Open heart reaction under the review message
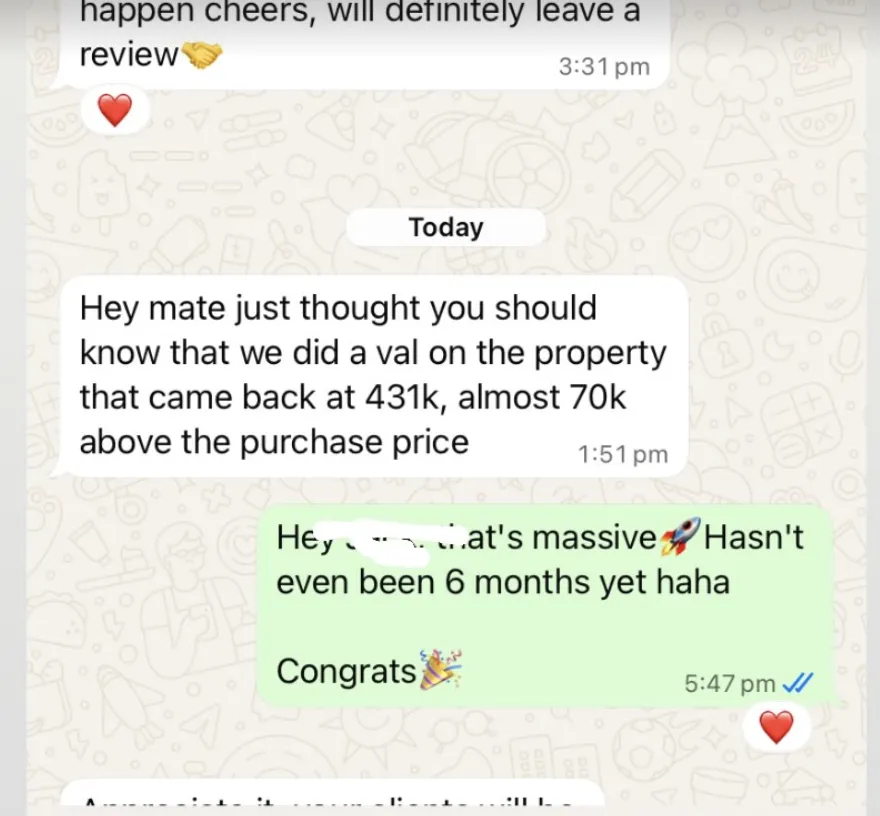 (115, 110)
